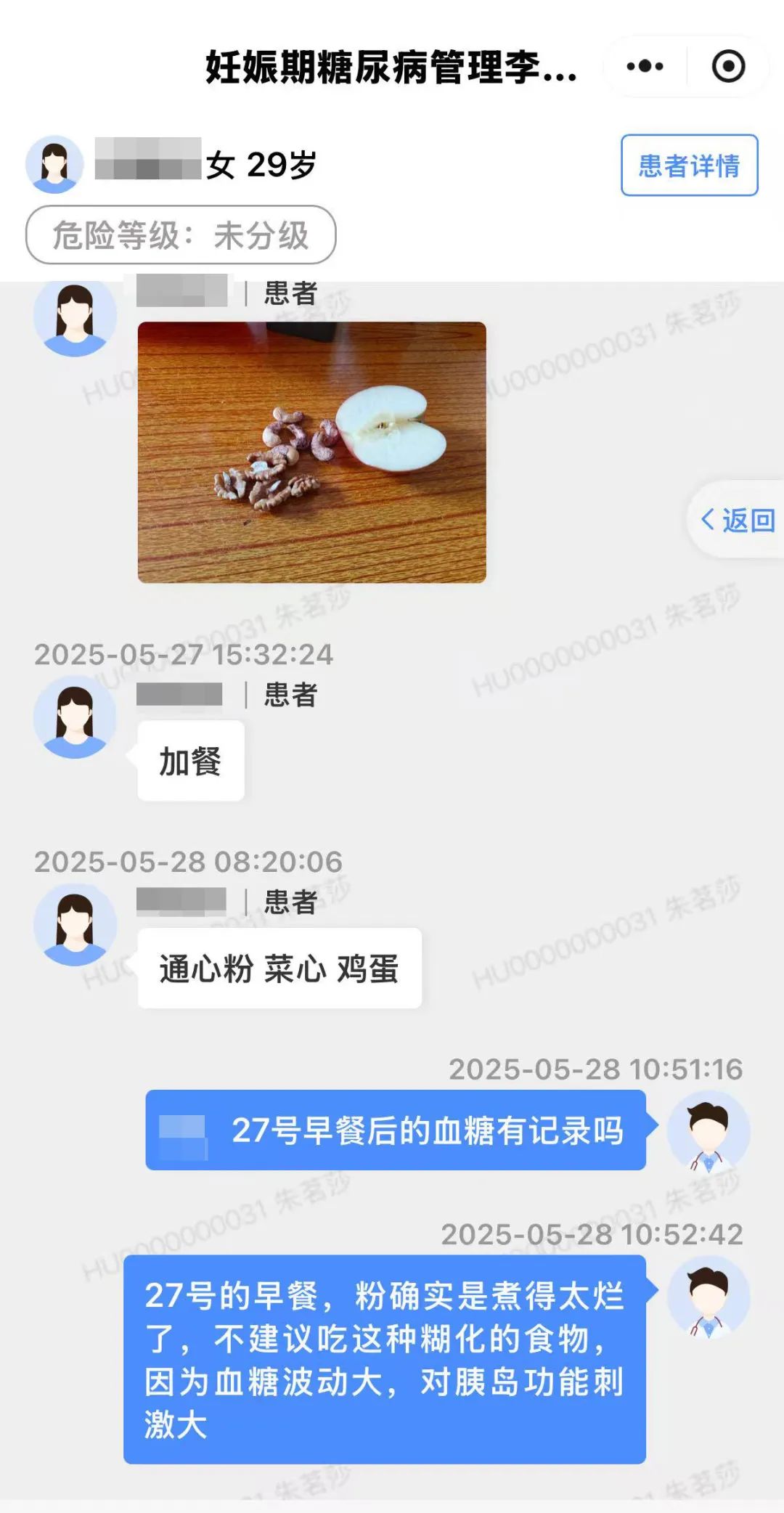Open 患者详情 patient details

[x=689, y=166]
